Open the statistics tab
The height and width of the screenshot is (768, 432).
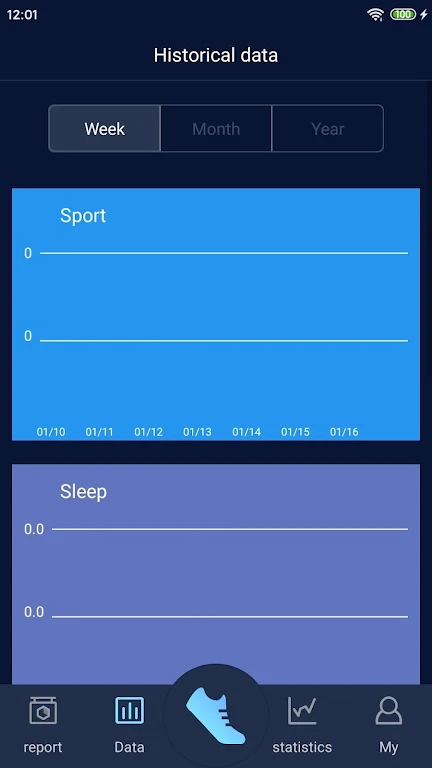302,725
